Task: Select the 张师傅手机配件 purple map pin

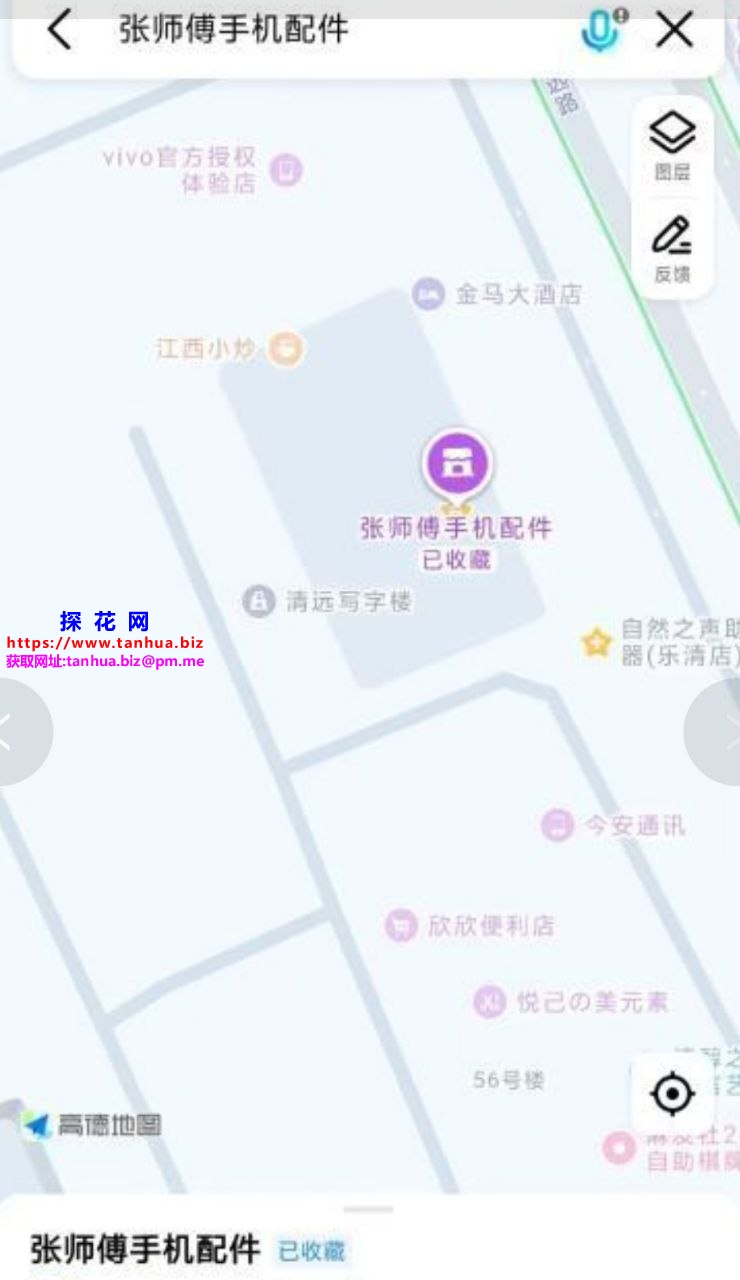Action: [457, 464]
